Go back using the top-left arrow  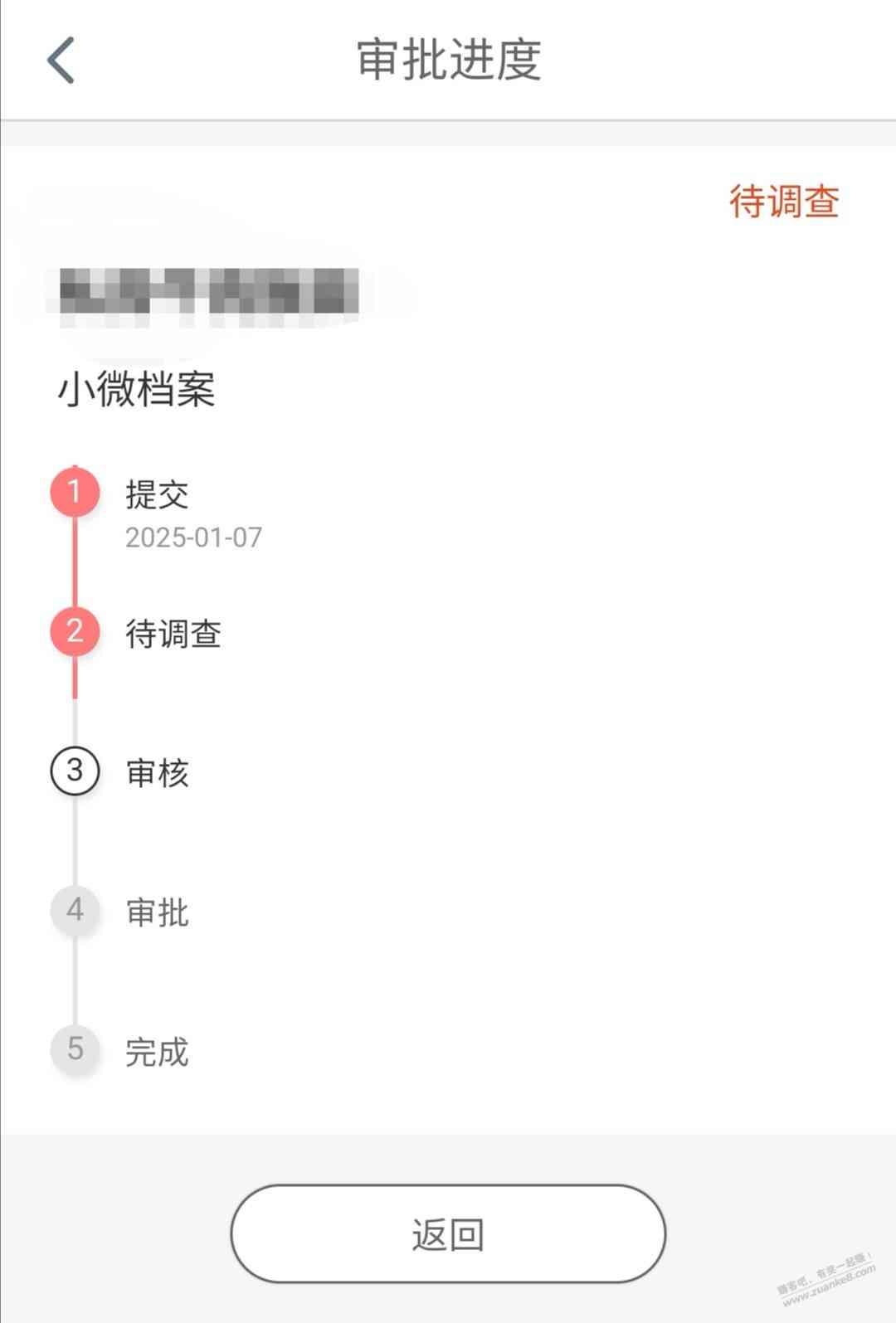[x=61, y=60]
